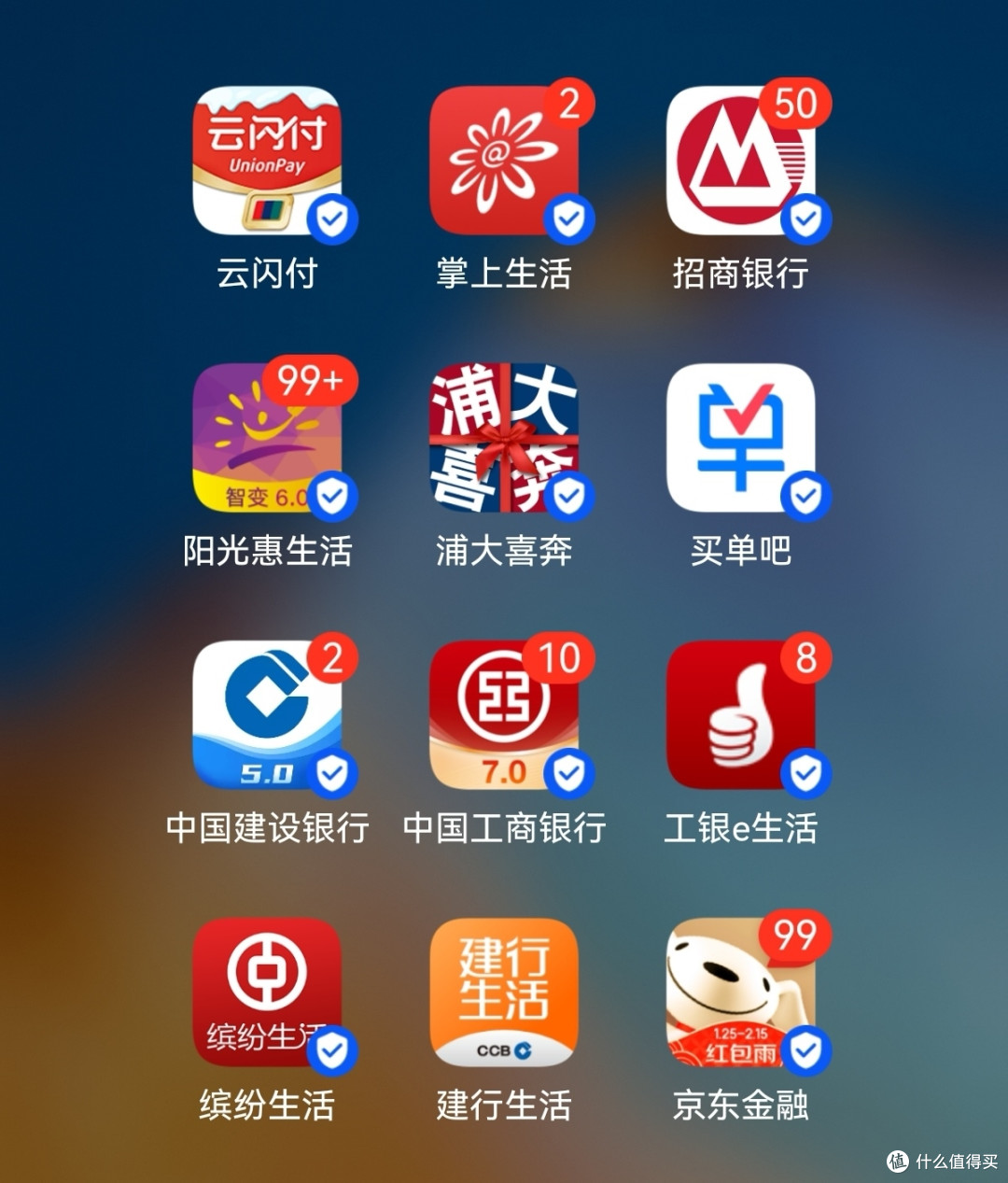Screen dimensions: 1008x1183
Task: Launch the 掌上生活 app
Action: click(x=504, y=161)
